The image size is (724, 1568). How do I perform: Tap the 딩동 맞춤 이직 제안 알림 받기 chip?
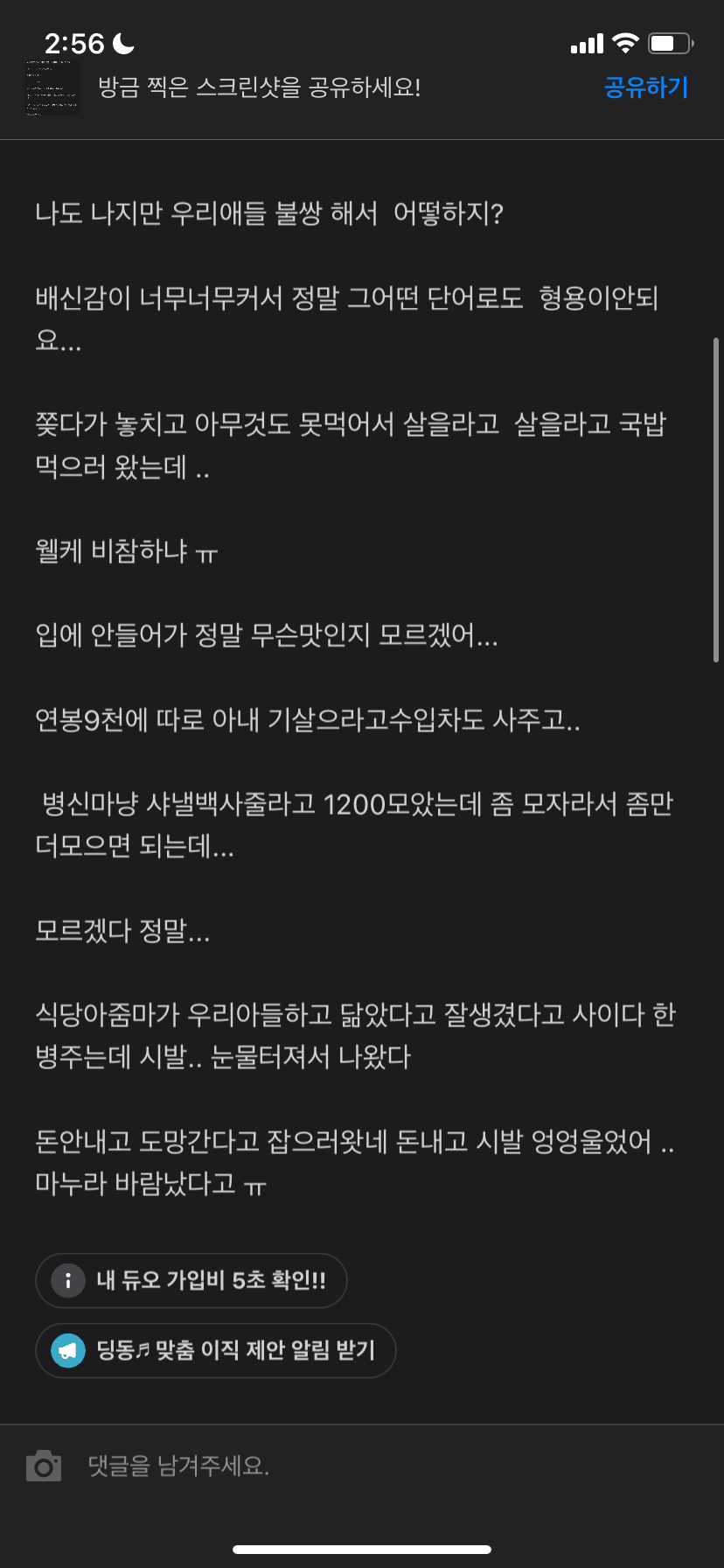pyautogui.click(x=216, y=1350)
